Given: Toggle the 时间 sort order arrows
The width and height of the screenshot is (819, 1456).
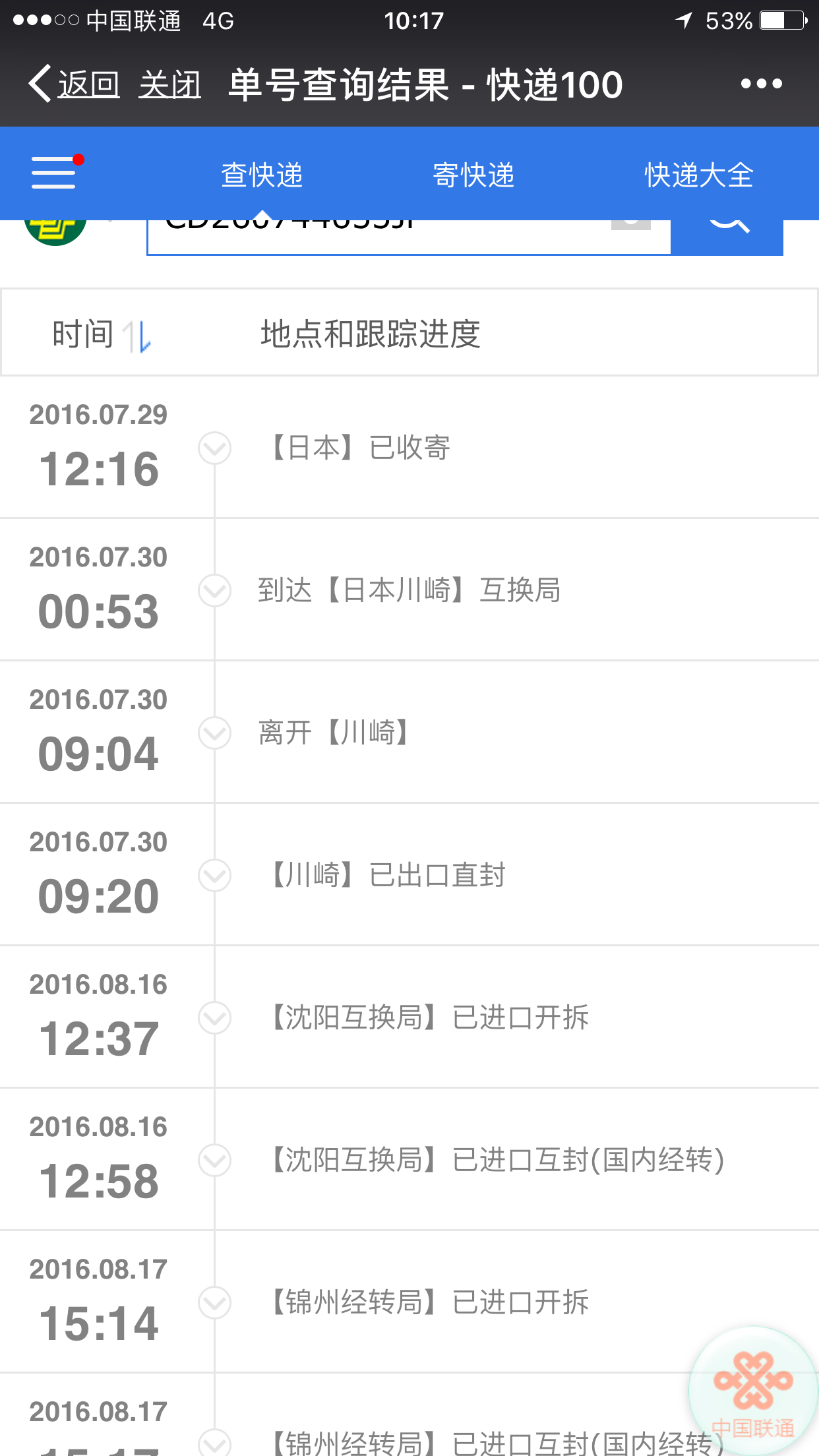Looking at the screenshot, I should click(137, 336).
